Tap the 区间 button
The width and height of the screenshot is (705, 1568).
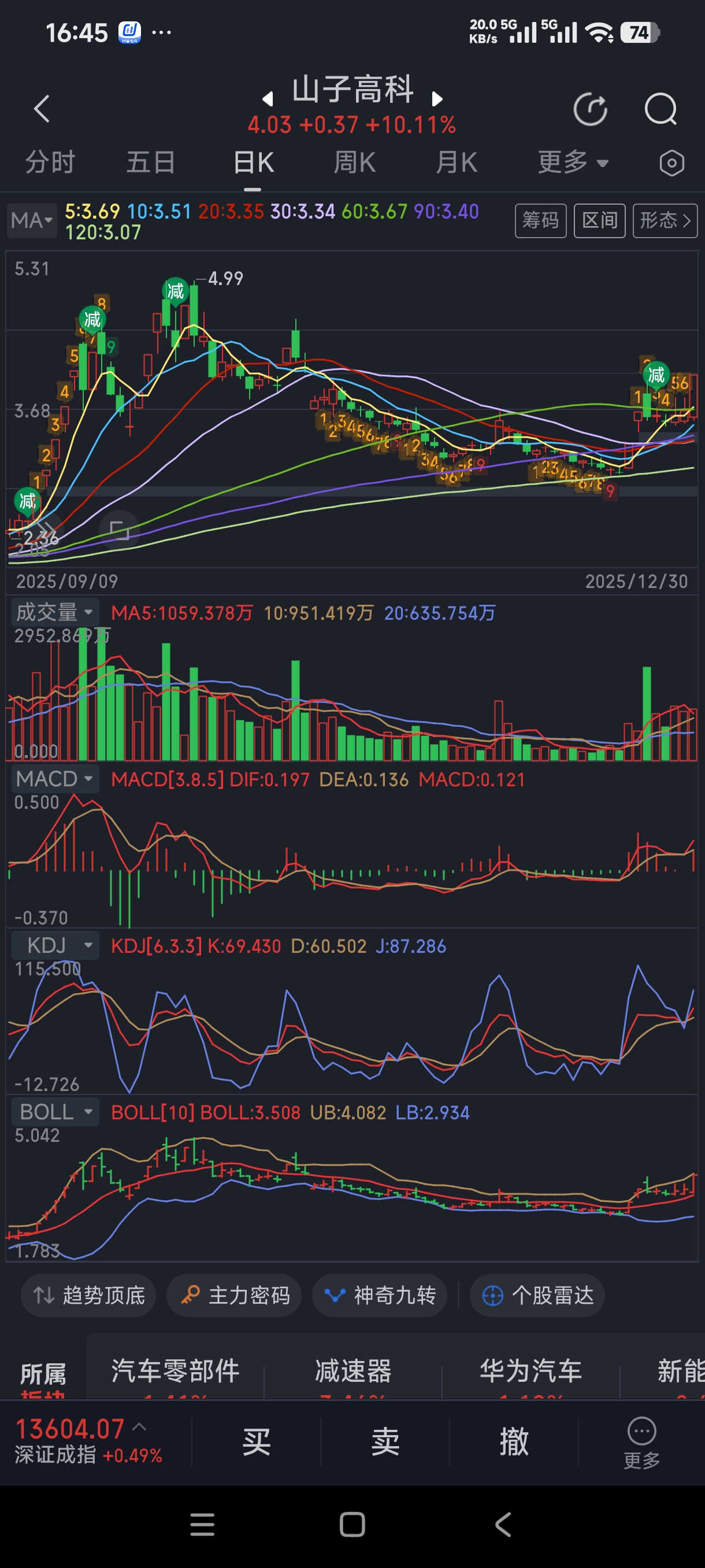point(599,220)
